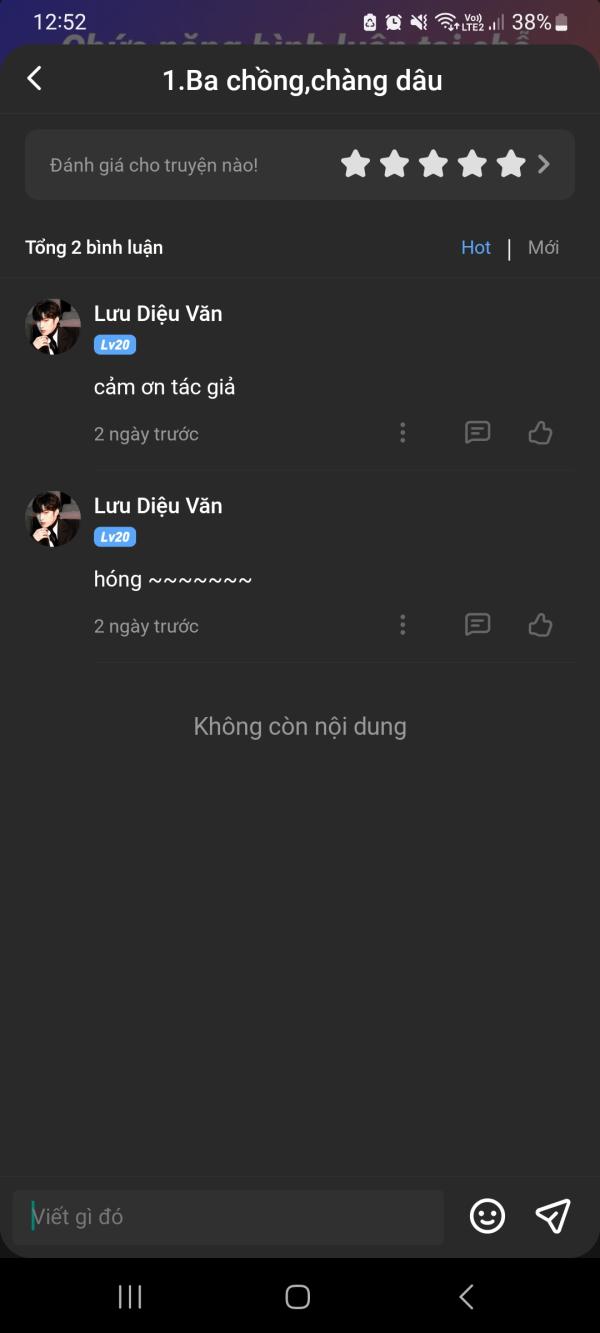Focus the "Viết gì đó" comment field
This screenshot has height=1333, width=600.
[230, 1217]
